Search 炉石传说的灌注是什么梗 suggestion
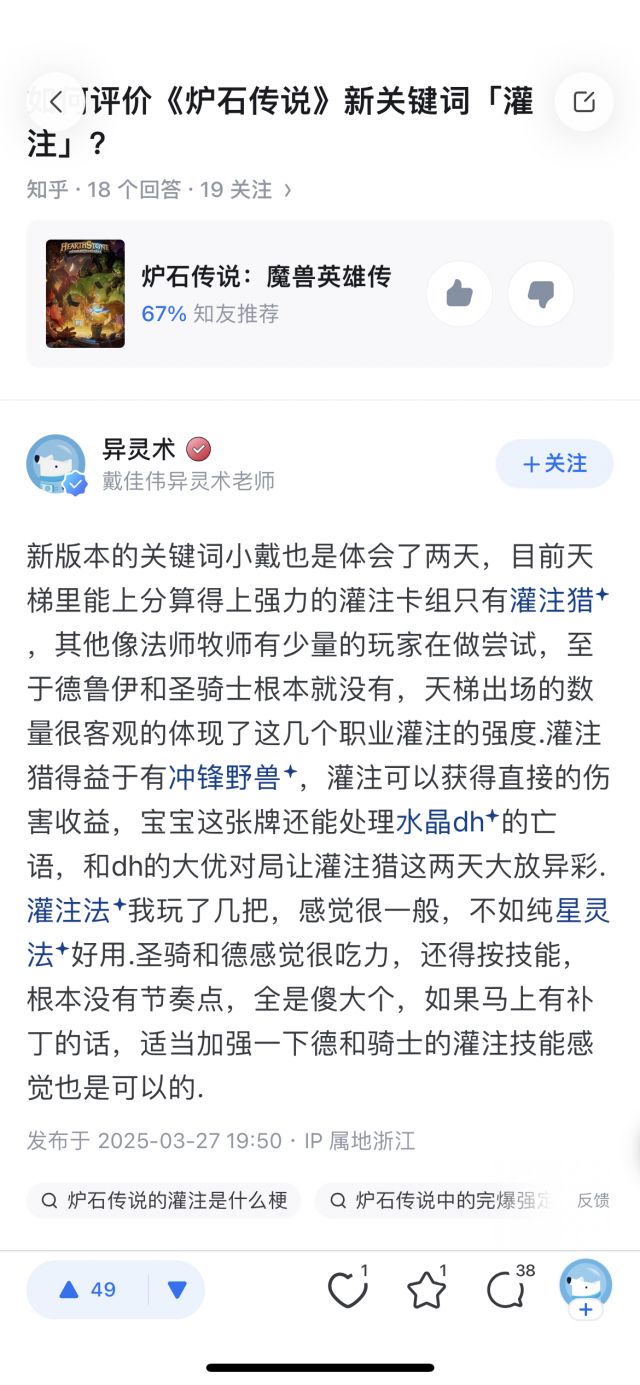The height and width of the screenshot is (1385, 640). click(x=164, y=1200)
